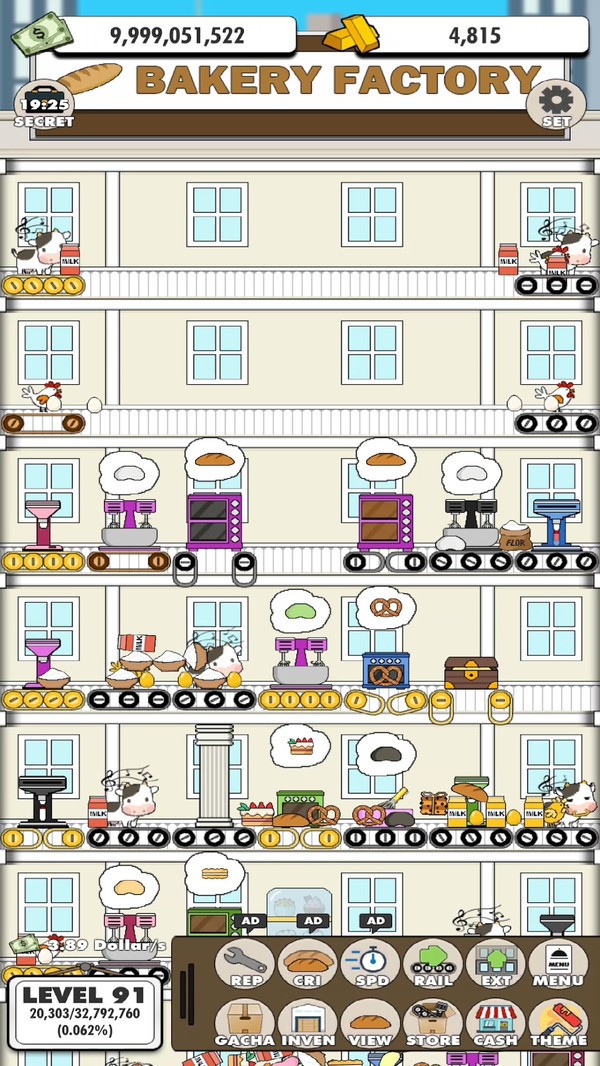Image resolution: width=600 pixels, height=1066 pixels.
Task: Tap the EXT expand button
Action: tap(496, 964)
